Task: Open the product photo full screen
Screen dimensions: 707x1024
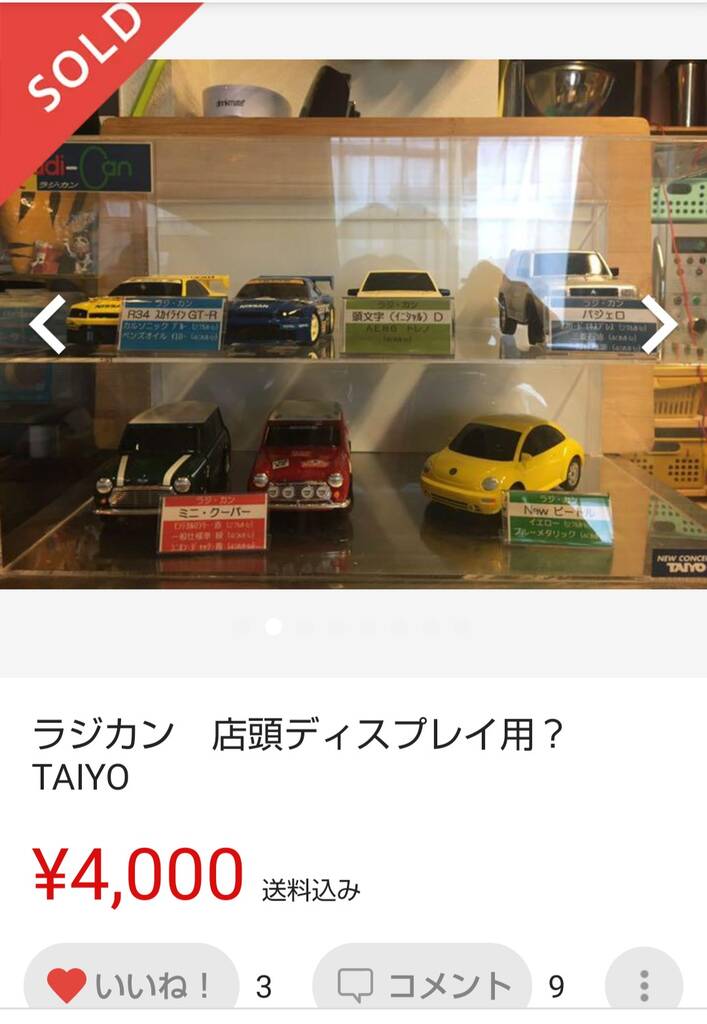Action: pyautogui.click(x=353, y=325)
